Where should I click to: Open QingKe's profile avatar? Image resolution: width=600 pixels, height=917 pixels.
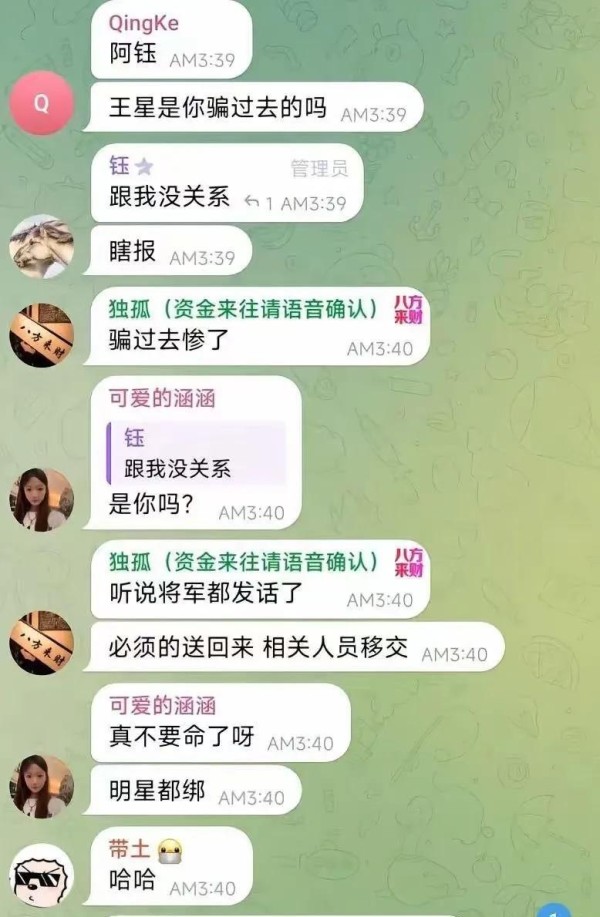(41, 103)
